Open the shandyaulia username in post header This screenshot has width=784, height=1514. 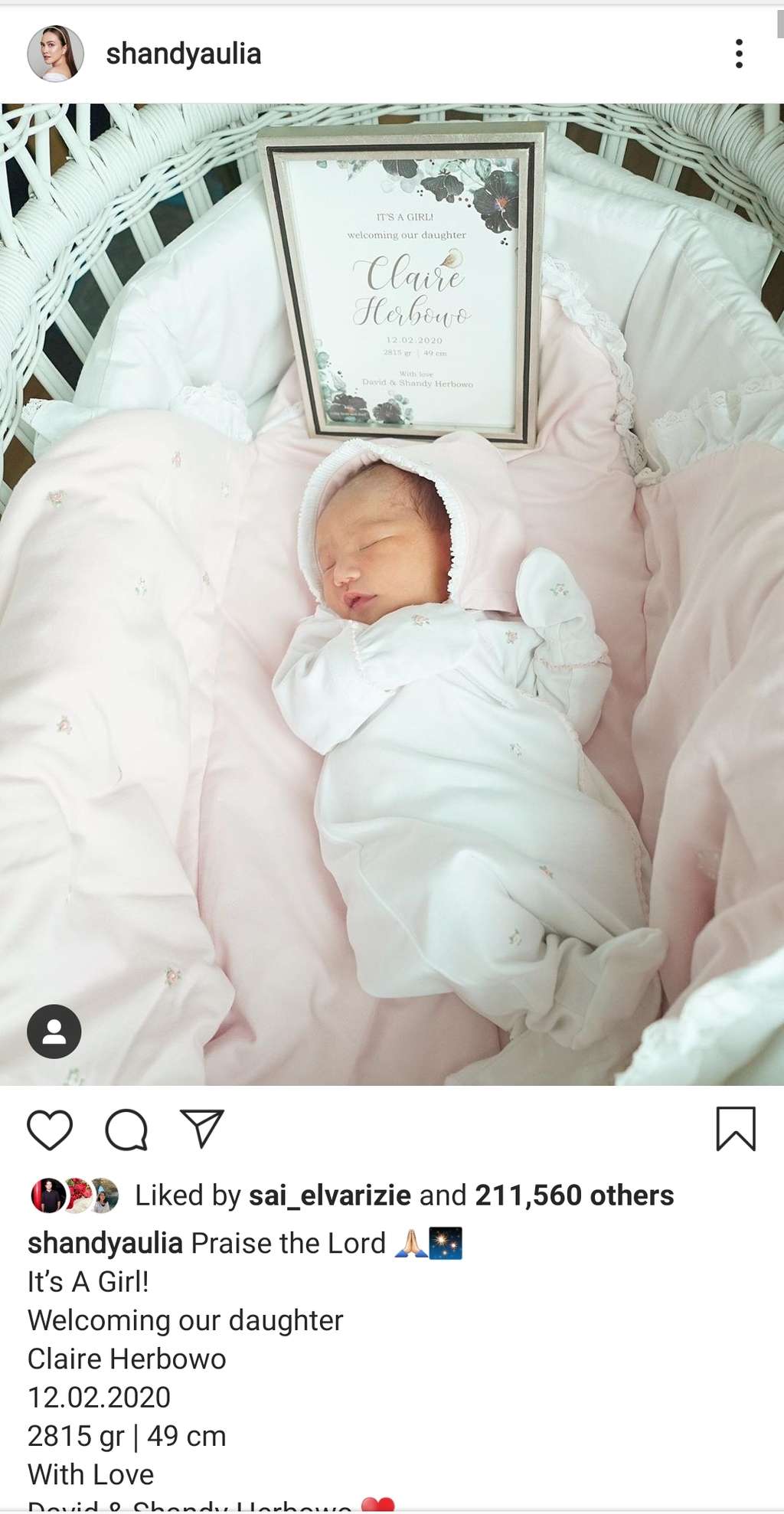pyautogui.click(x=183, y=54)
